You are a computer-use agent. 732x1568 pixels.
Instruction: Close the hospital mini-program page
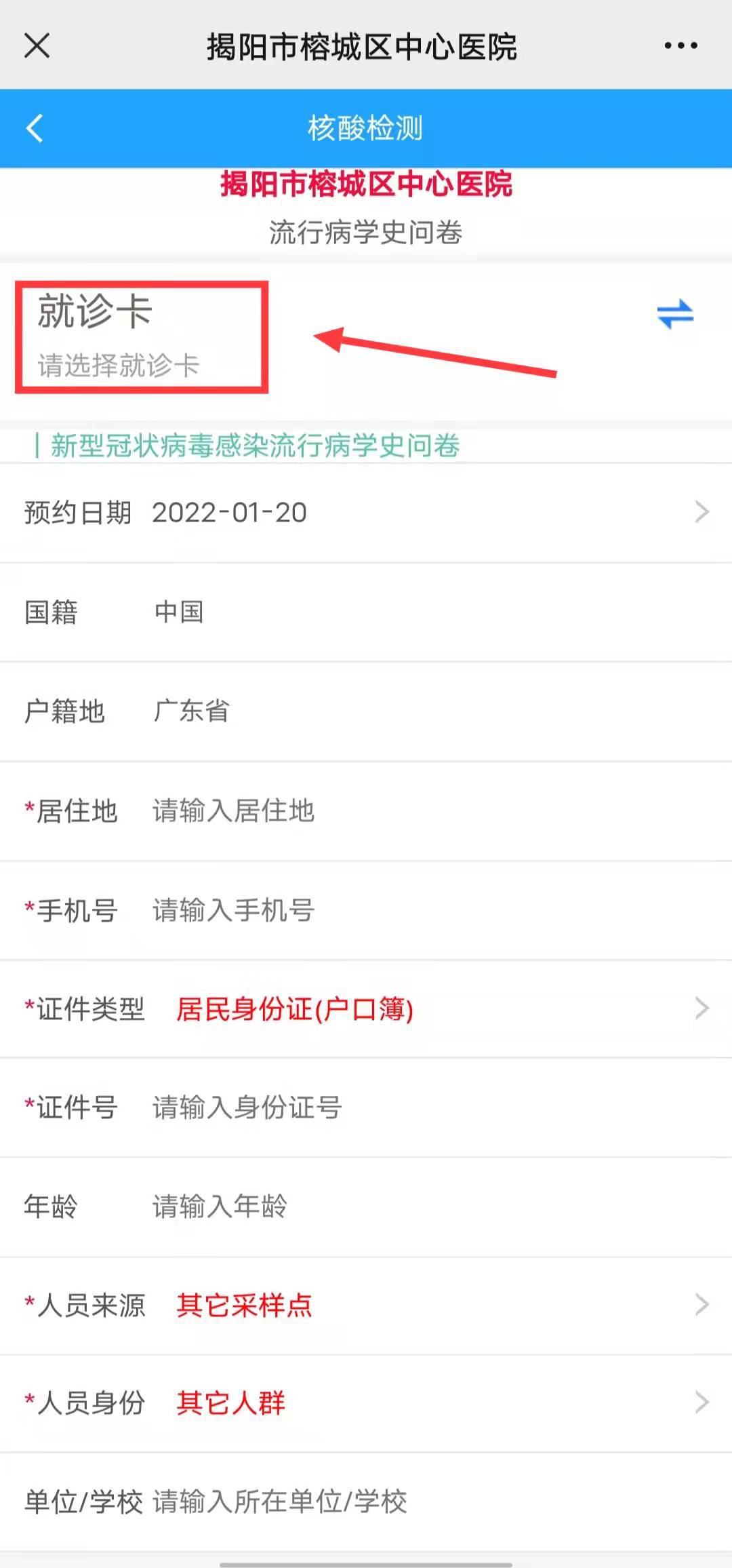click(37, 46)
